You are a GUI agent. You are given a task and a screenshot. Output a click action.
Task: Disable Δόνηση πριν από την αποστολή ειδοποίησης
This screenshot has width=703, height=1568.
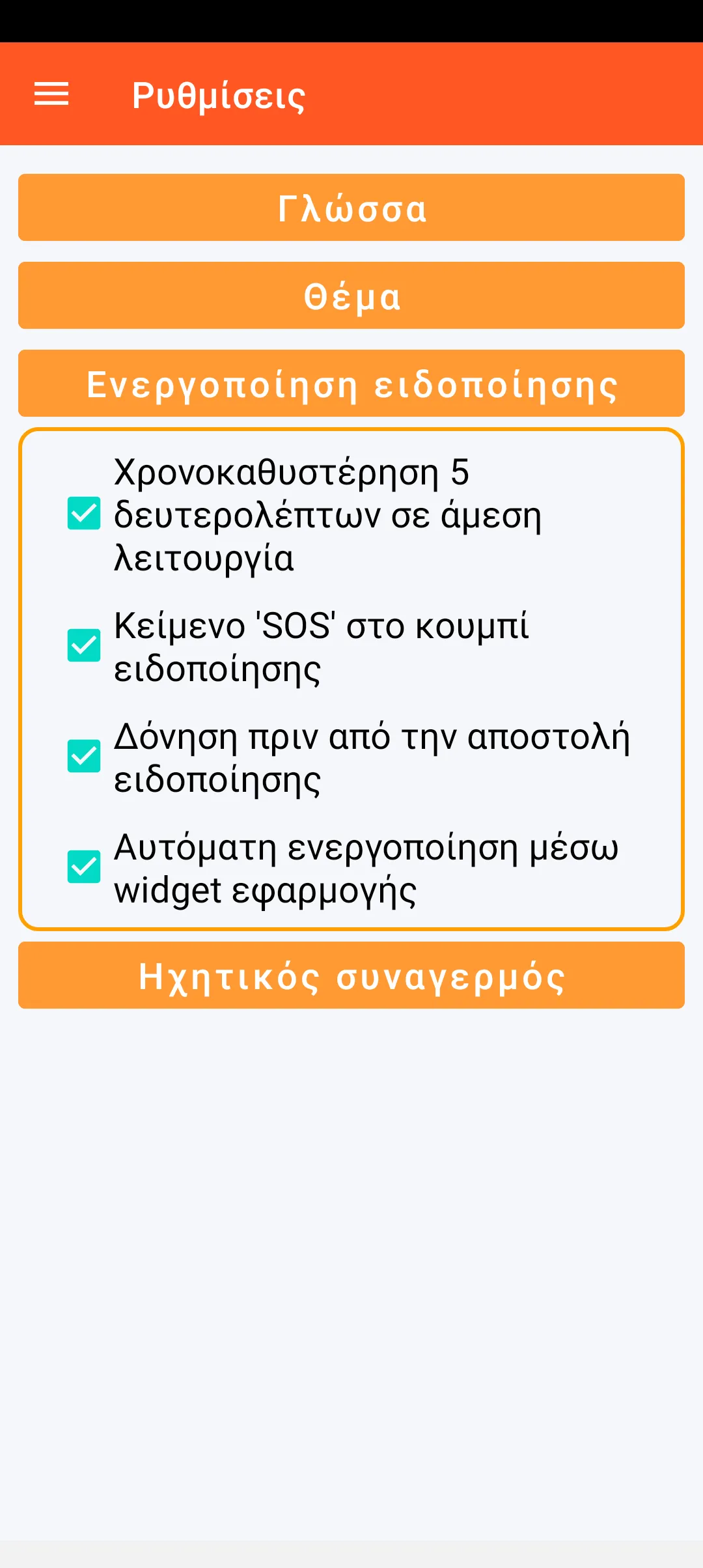coord(84,756)
